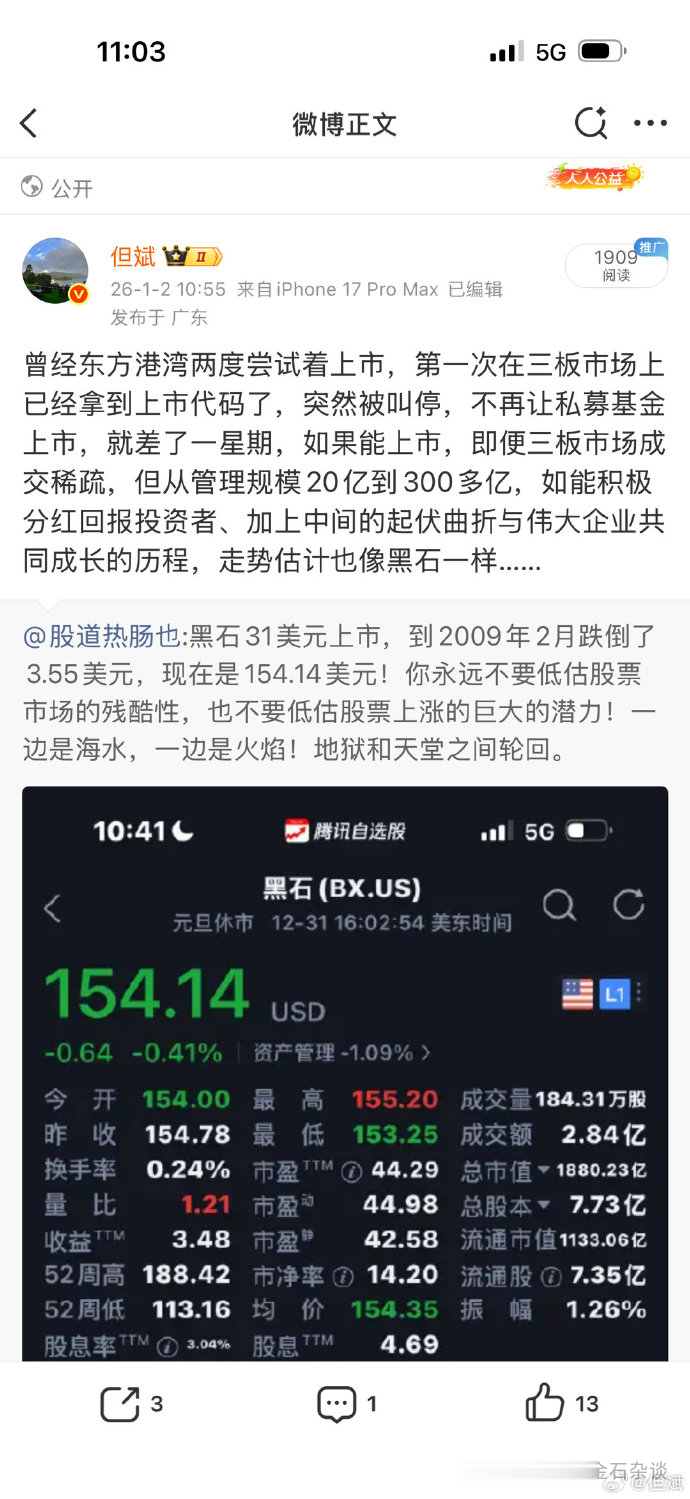The width and height of the screenshot is (690, 1499).
Task: Repost this Weibo post
Action: [132, 1404]
